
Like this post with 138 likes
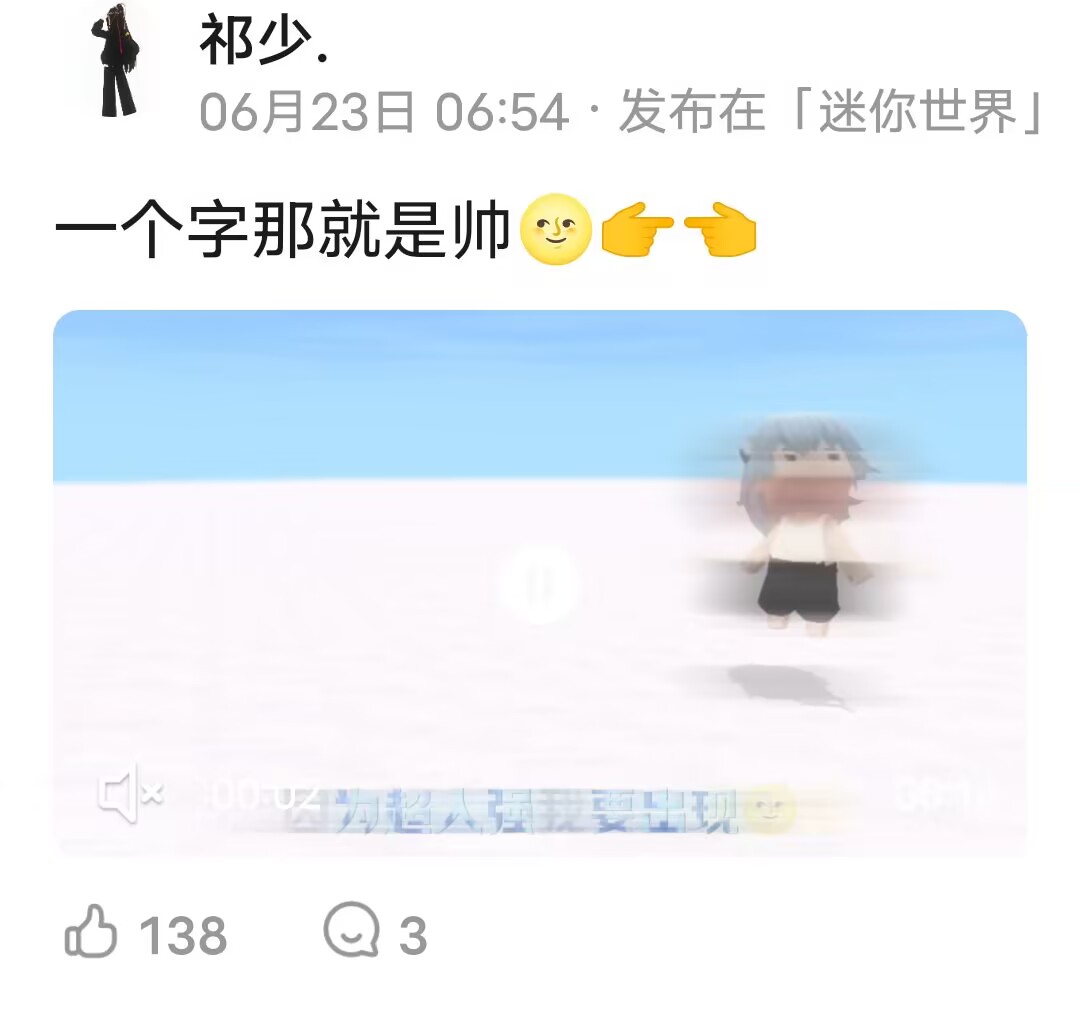pos(92,935)
